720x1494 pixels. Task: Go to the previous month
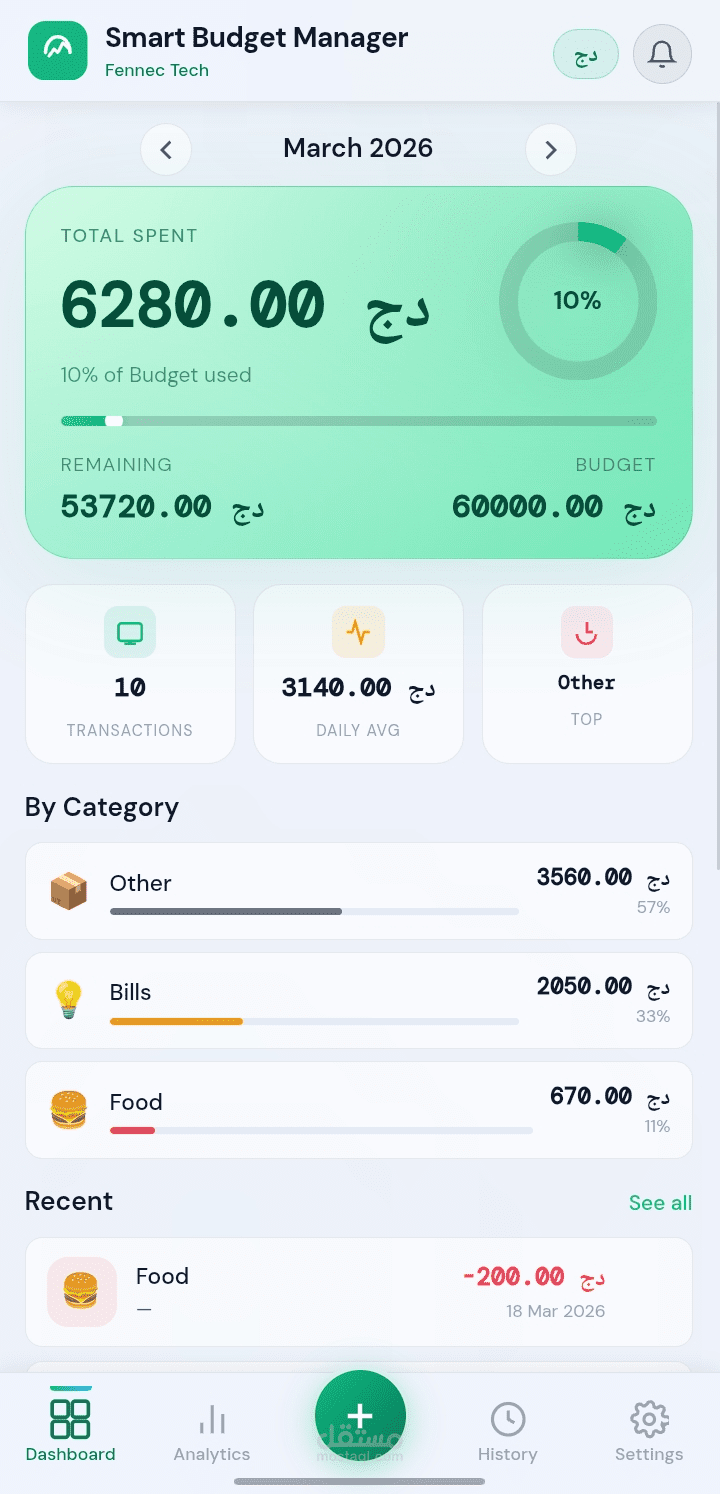point(166,150)
